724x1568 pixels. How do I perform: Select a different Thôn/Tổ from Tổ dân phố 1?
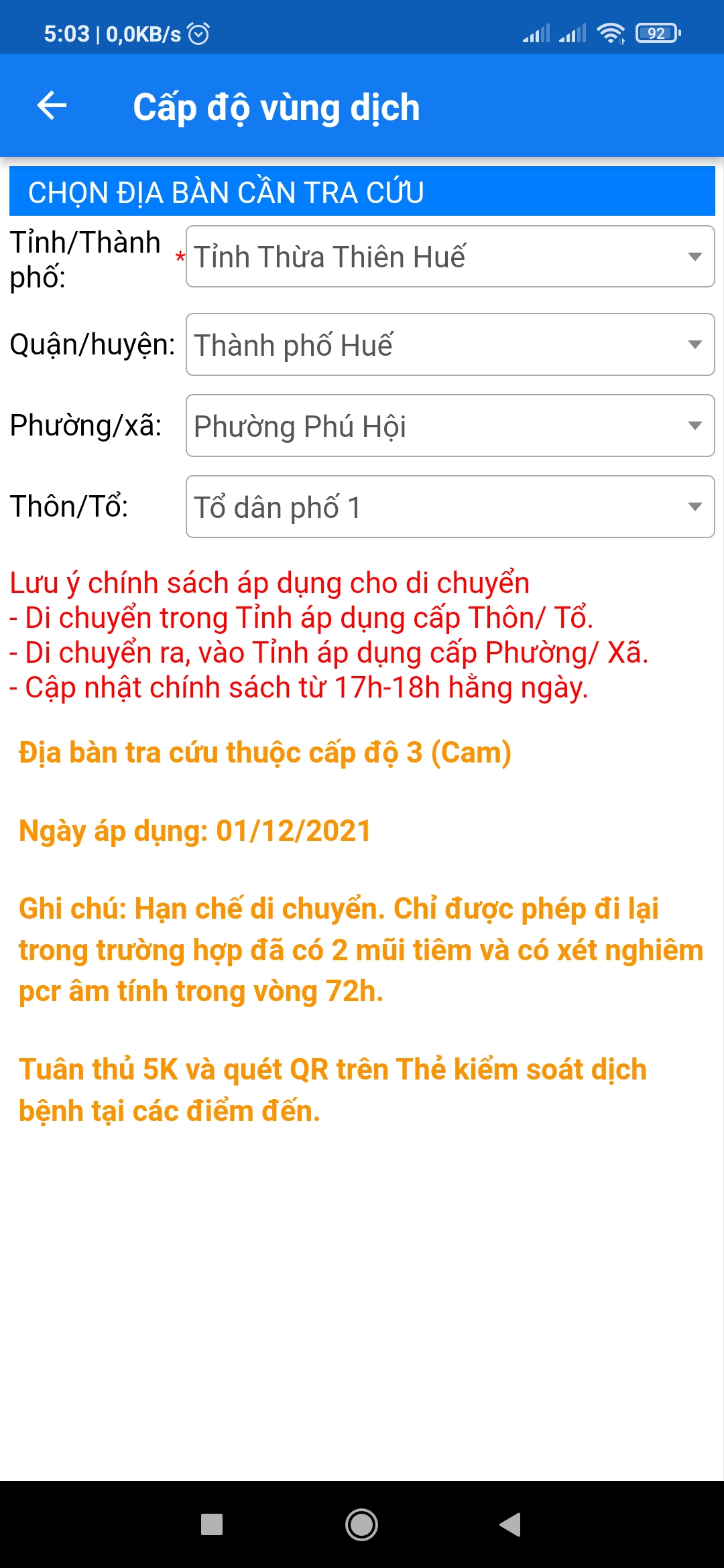click(x=450, y=507)
